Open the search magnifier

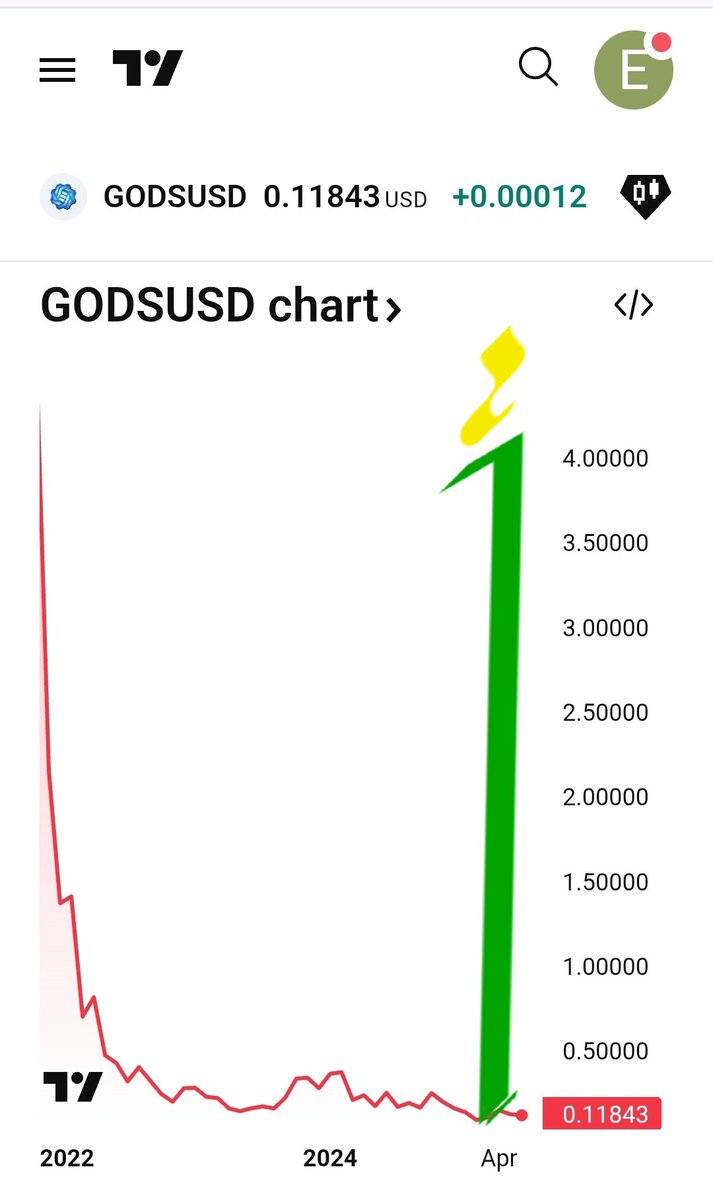(x=538, y=68)
